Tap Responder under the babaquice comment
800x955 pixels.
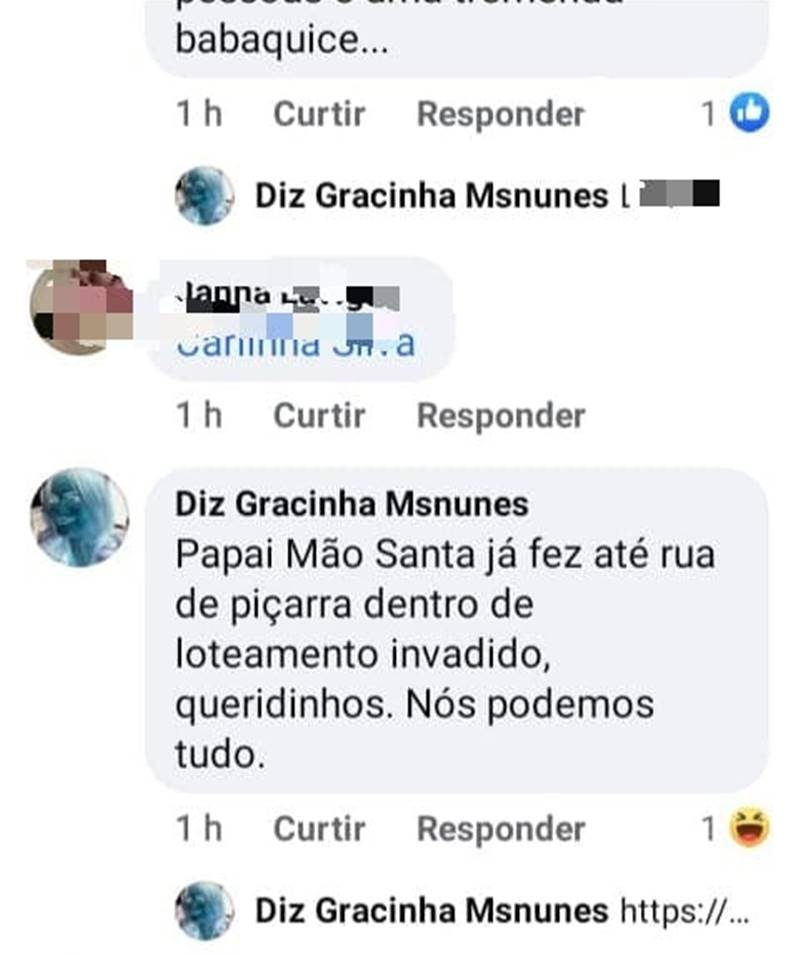(x=500, y=114)
